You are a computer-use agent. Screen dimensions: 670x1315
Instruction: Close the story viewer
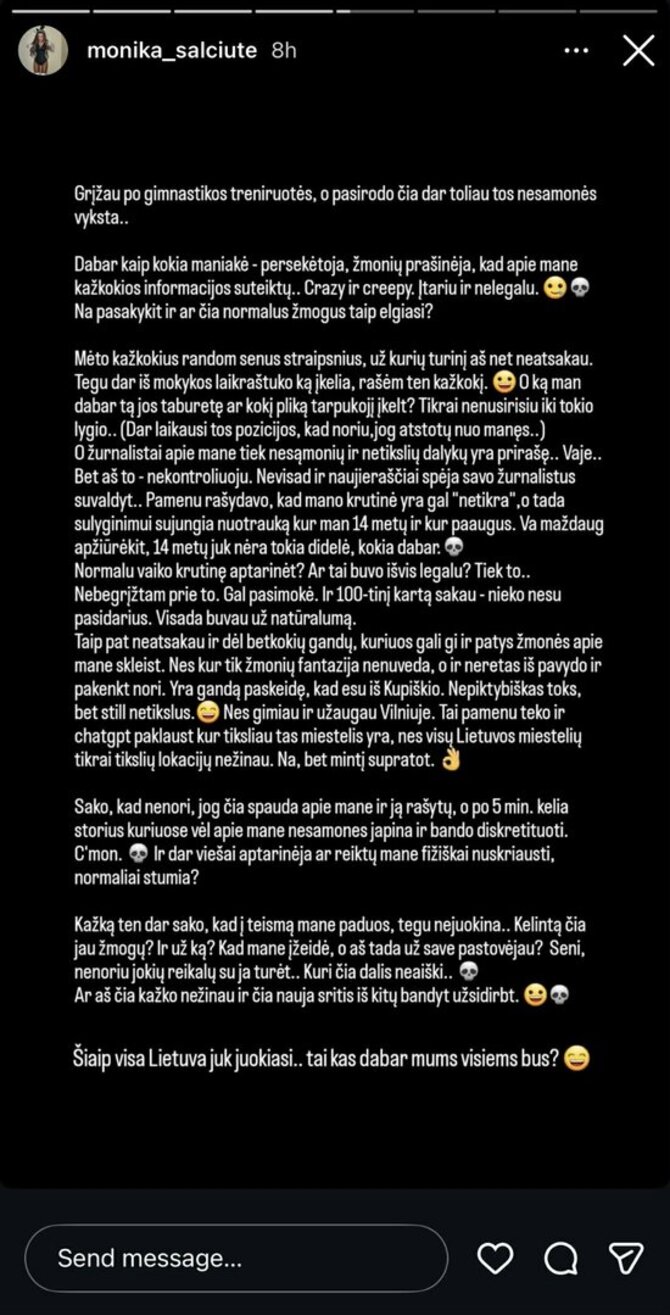coord(638,50)
